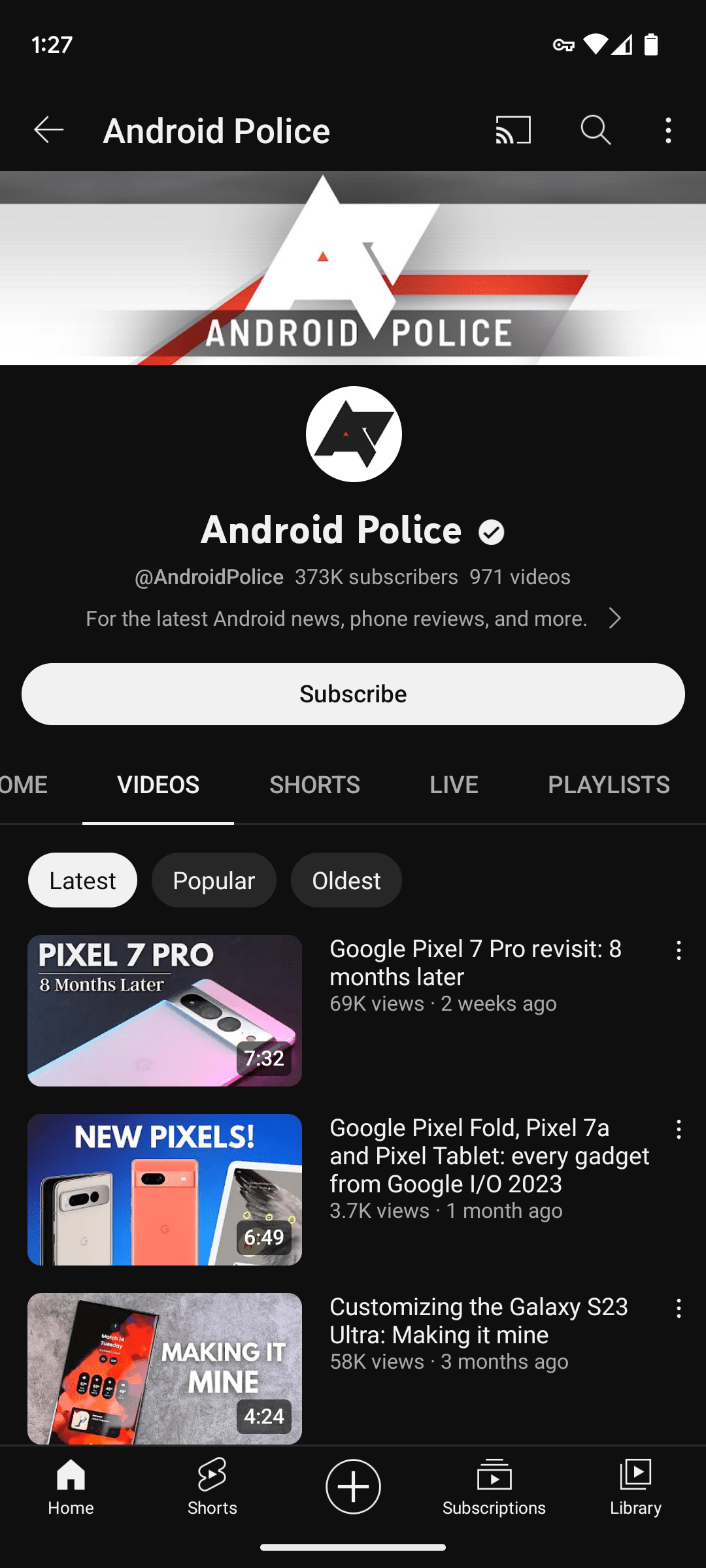Tap the Create plus icon
Image resolution: width=706 pixels, height=1568 pixels.
click(353, 1486)
